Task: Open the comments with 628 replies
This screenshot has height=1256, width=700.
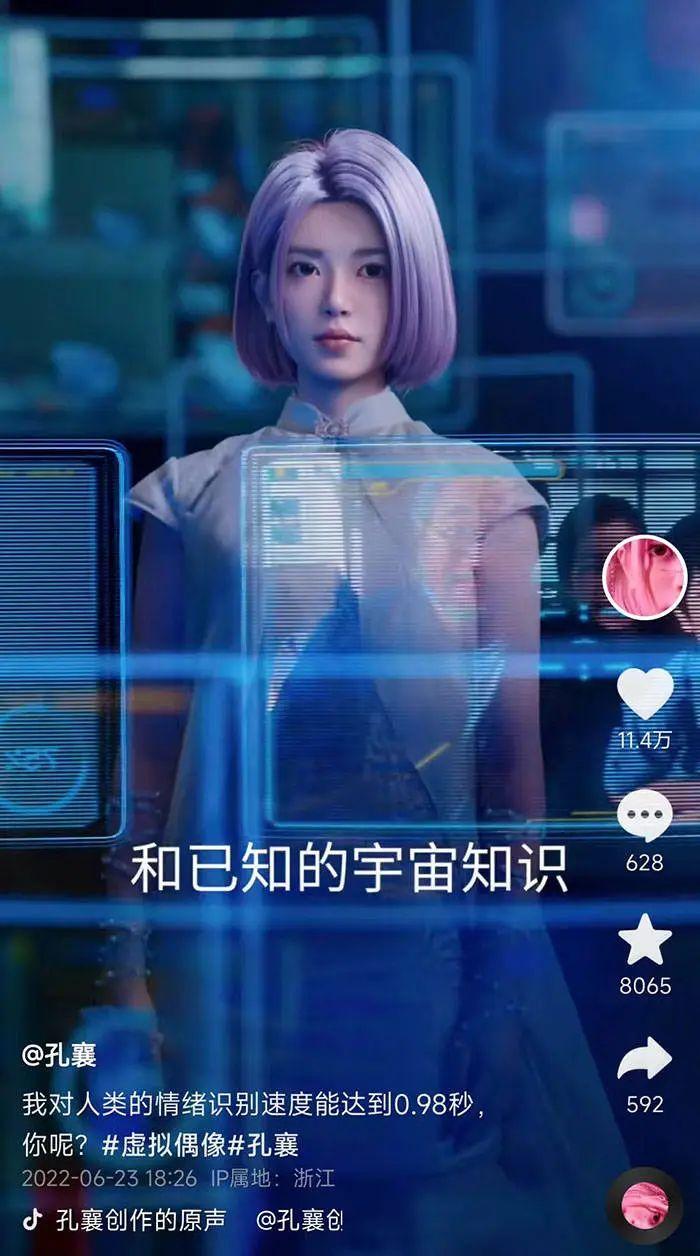Action: (645, 816)
